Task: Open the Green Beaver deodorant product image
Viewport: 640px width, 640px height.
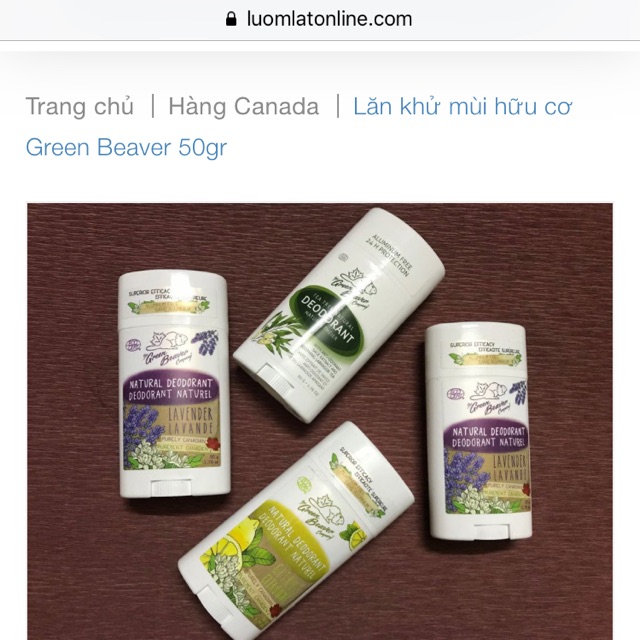Action: (x=319, y=420)
